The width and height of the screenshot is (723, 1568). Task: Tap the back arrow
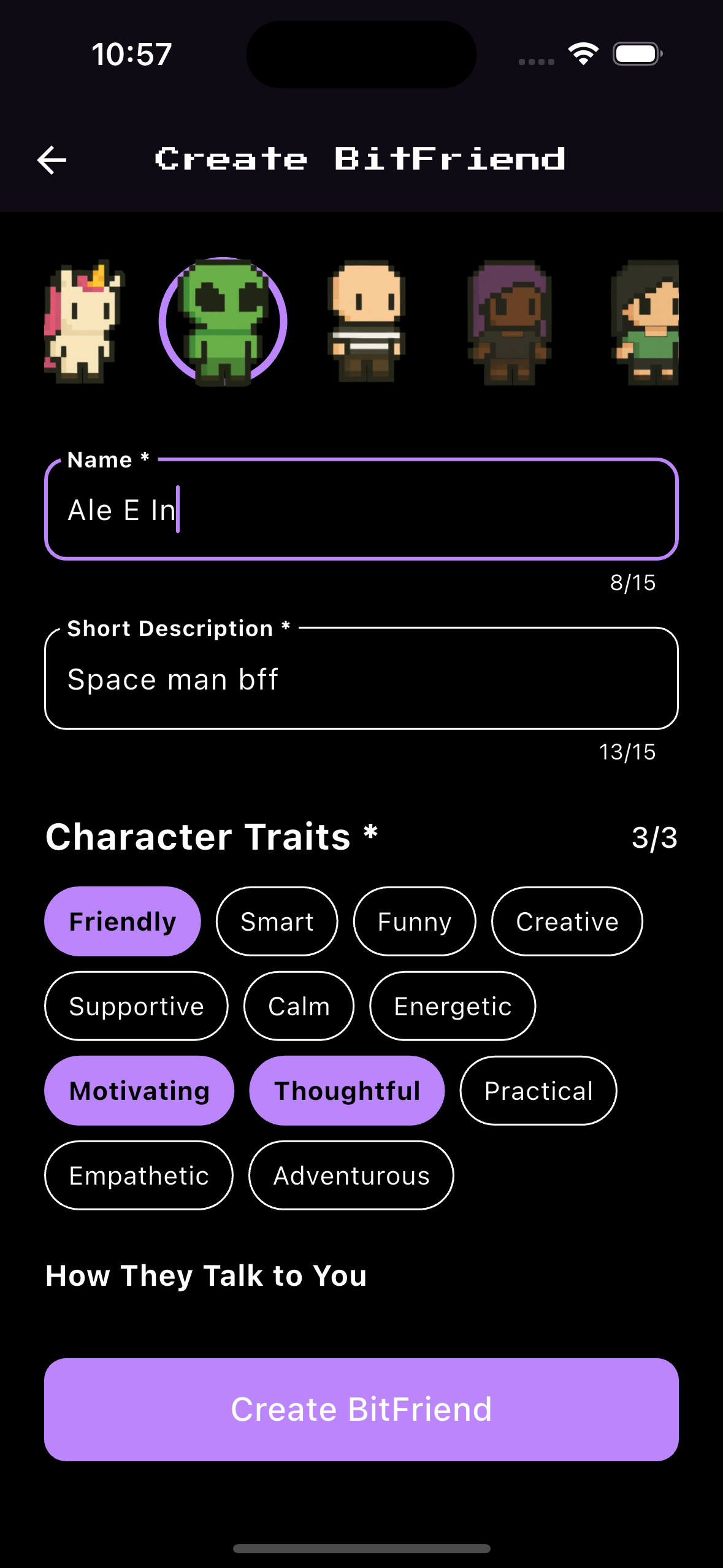click(51, 159)
